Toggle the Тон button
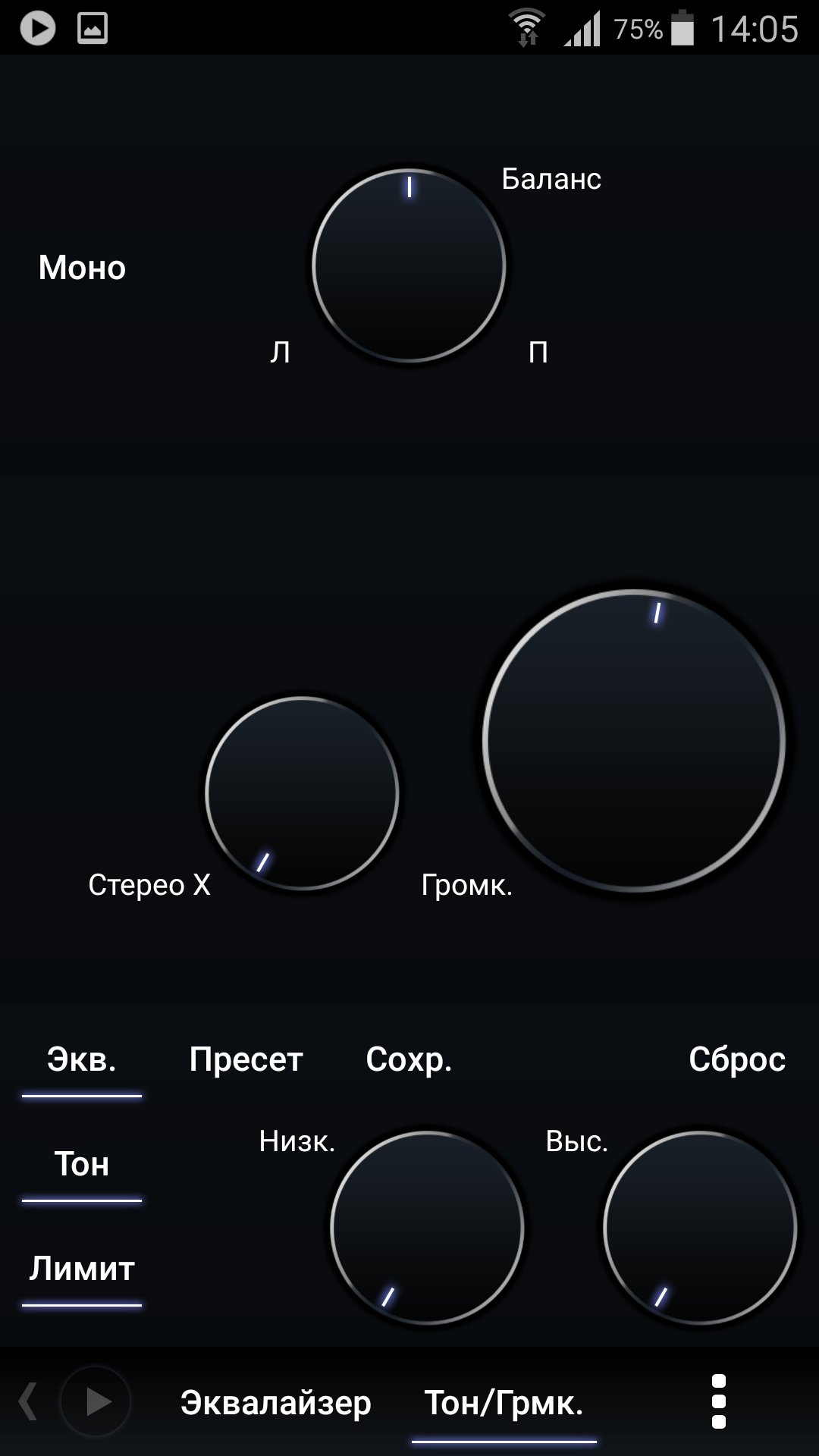This screenshot has height=1456, width=819. pyautogui.click(x=82, y=1165)
